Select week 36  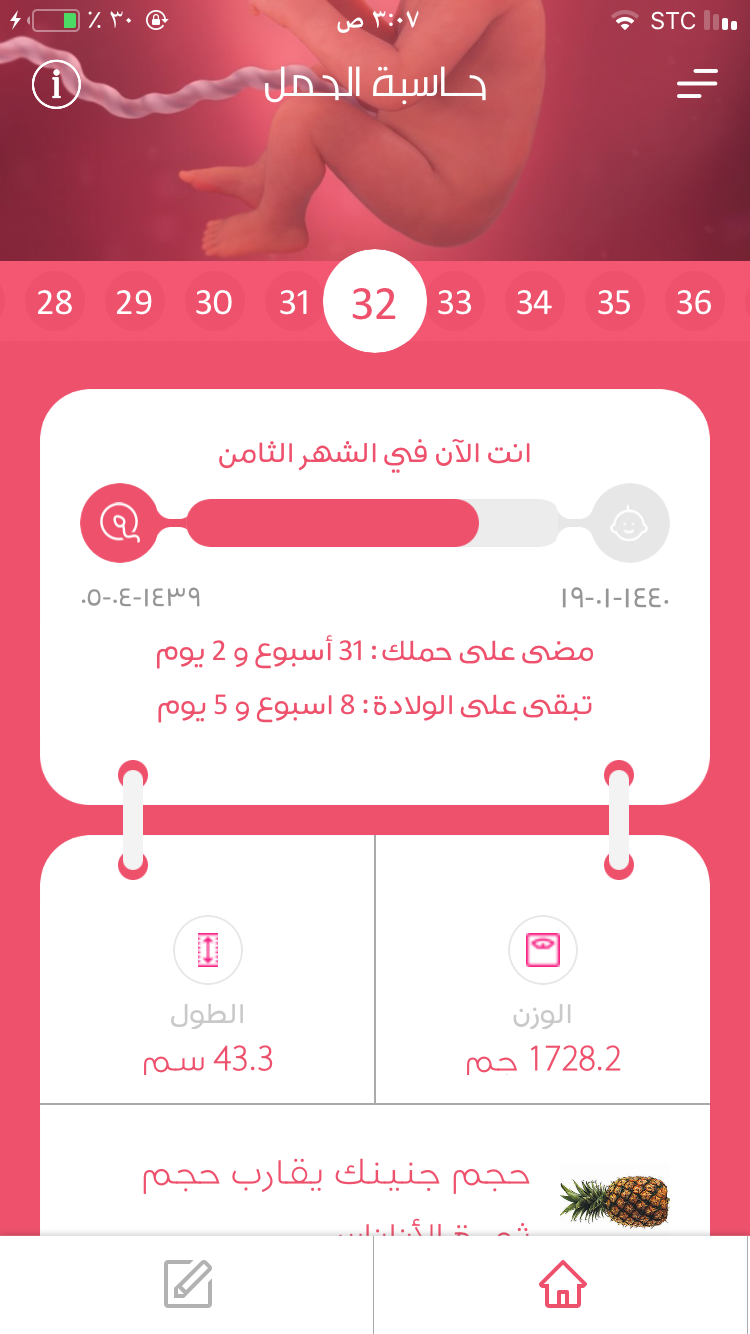pyautogui.click(x=693, y=302)
